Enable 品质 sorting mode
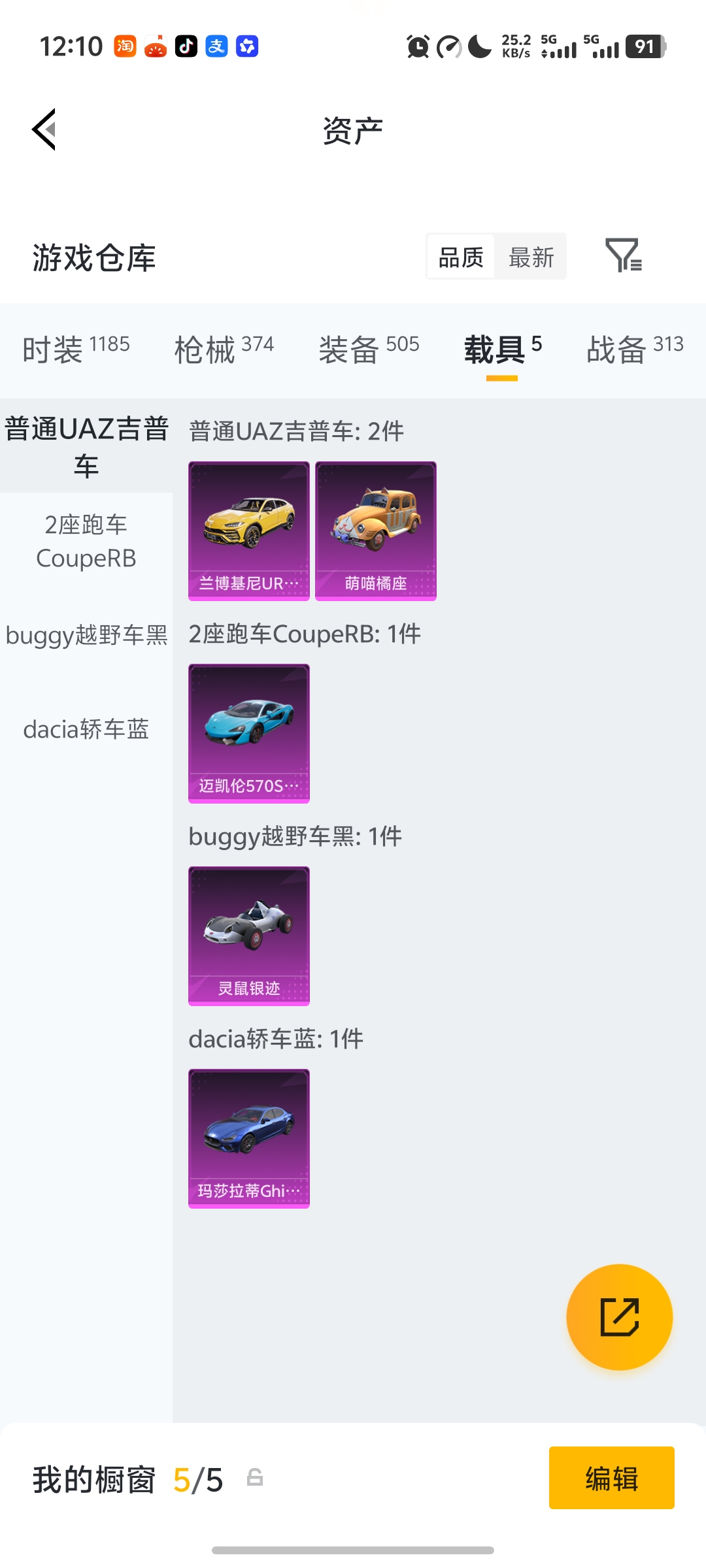This screenshot has width=706, height=1568. 460,256
